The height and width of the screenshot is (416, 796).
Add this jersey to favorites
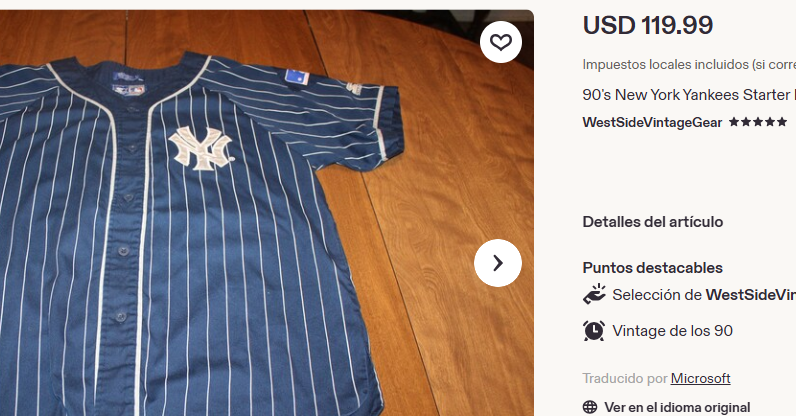501,42
